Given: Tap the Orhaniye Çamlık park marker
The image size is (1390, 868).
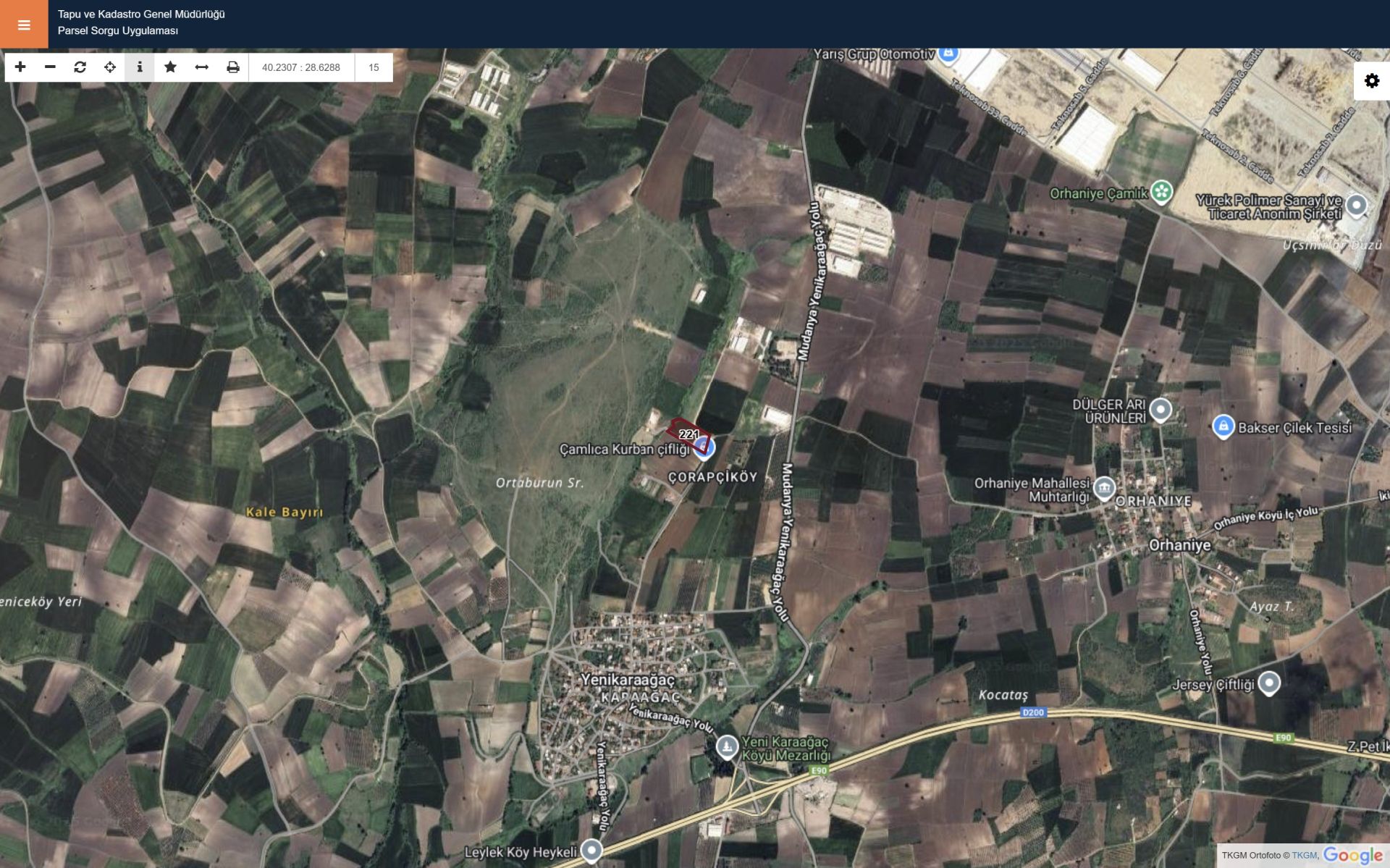Looking at the screenshot, I should [x=1162, y=191].
